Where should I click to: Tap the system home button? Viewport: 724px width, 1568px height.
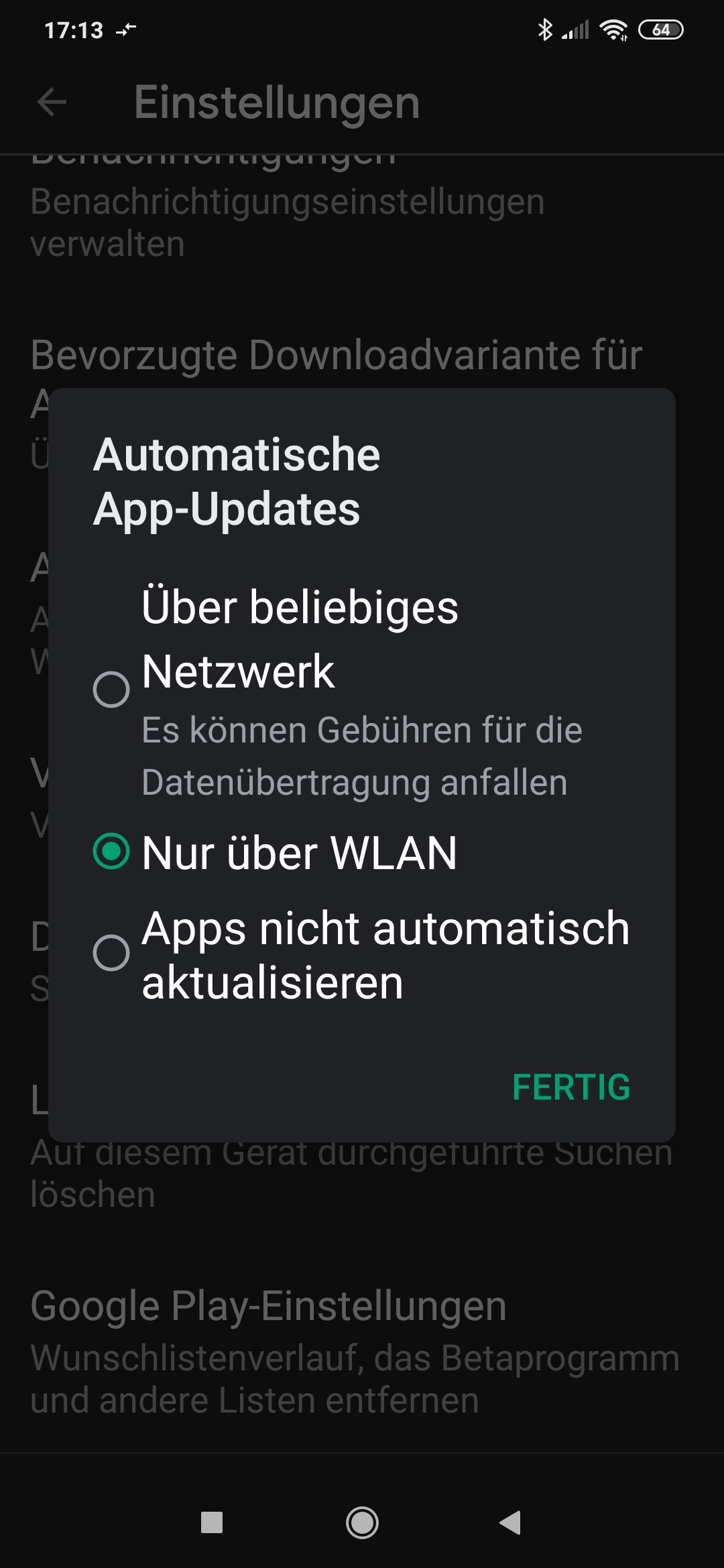tap(362, 1522)
